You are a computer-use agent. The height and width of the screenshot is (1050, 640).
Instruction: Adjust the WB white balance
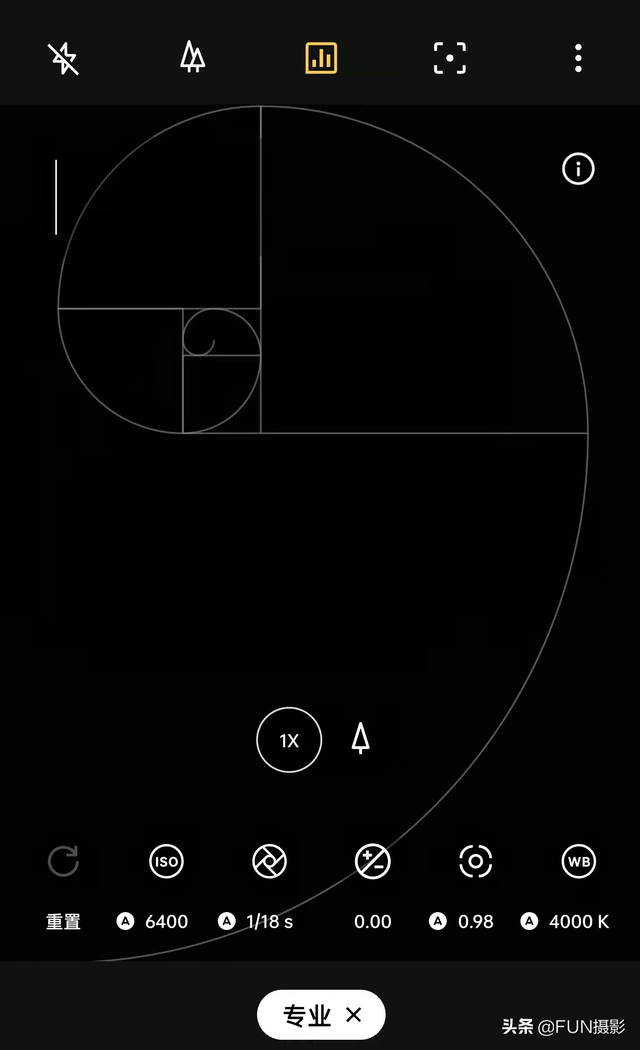click(578, 862)
